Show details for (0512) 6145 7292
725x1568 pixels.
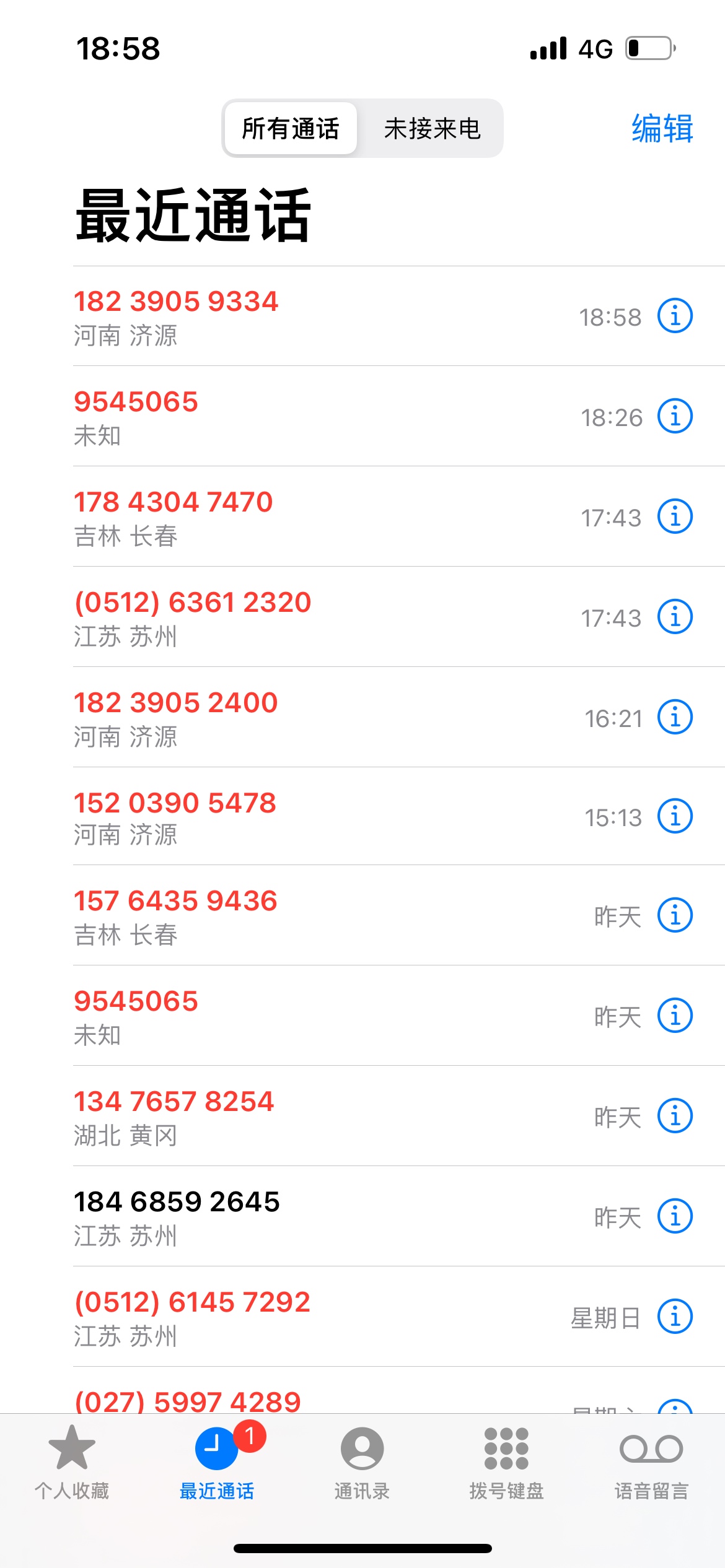pyautogui.click(x=675, y=1317)
